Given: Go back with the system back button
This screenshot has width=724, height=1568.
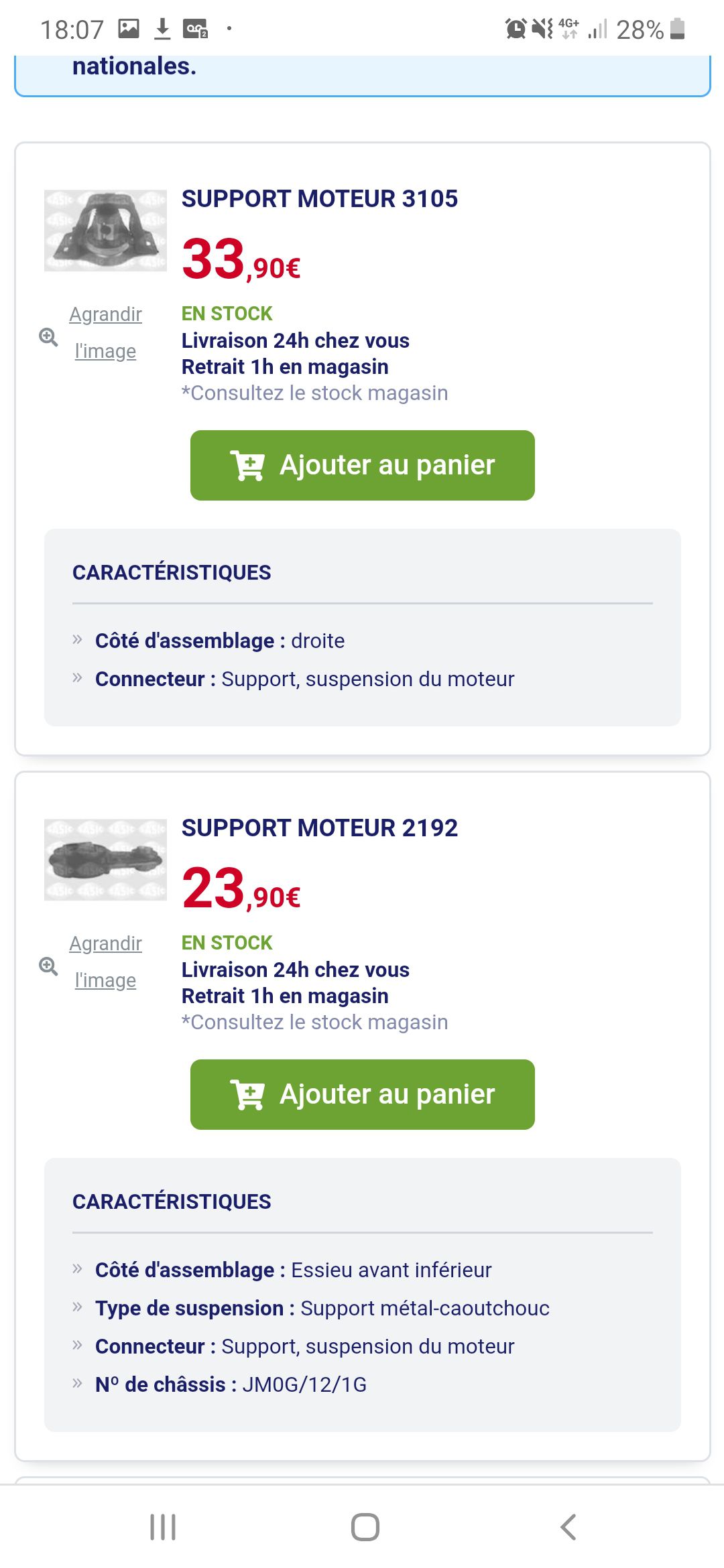Looking at the screenshot, I should [x=568, y=1527].
